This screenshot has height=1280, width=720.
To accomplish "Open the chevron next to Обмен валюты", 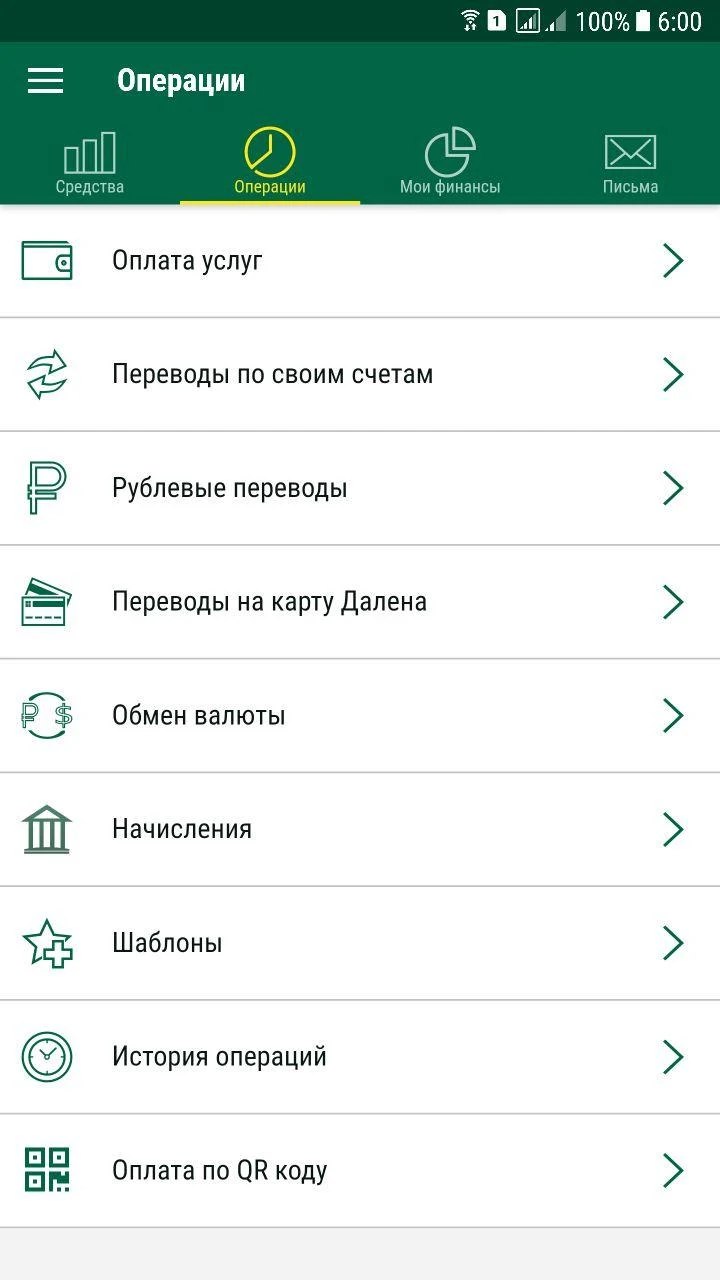I will point(674,715).
